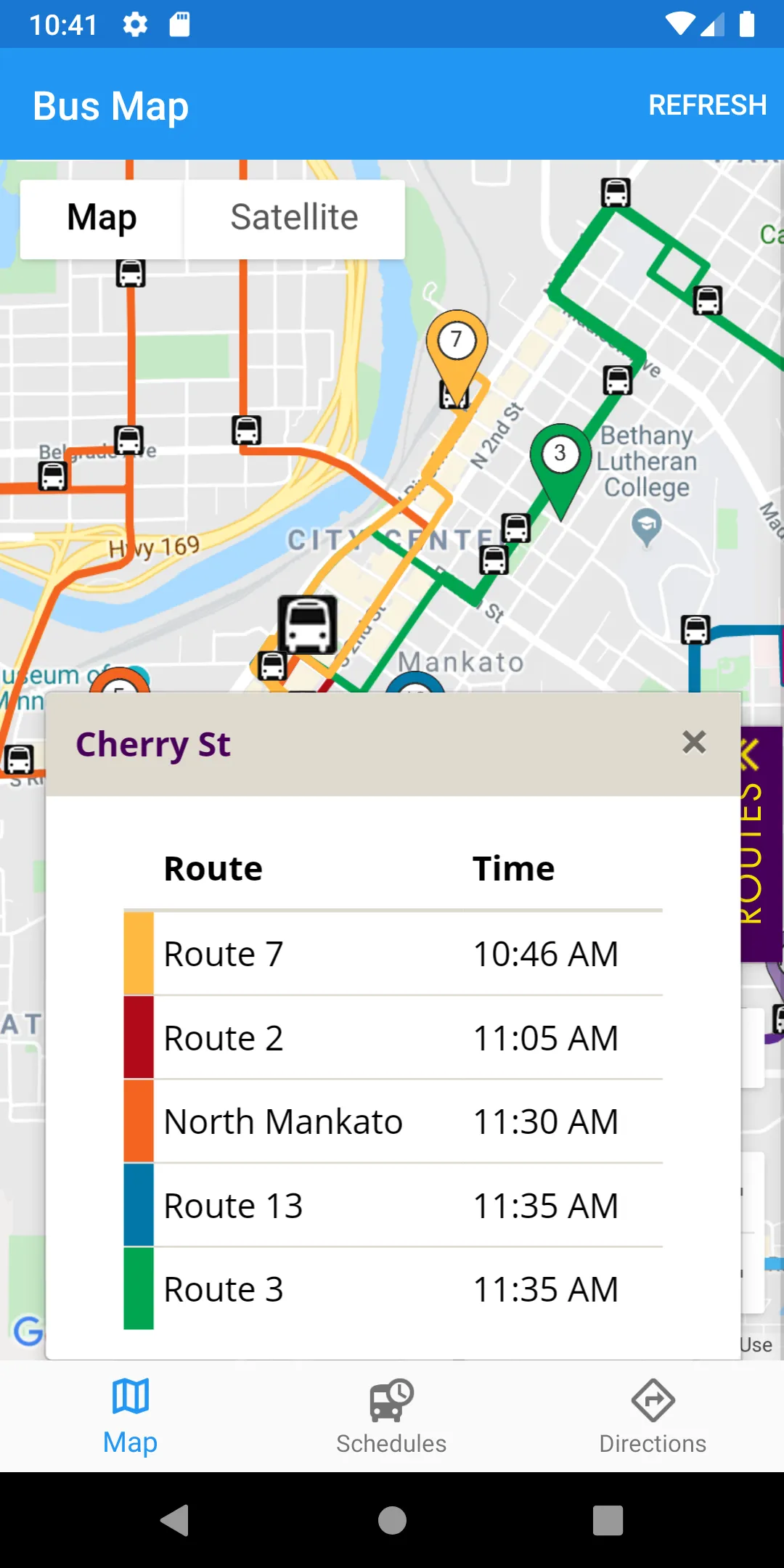Expand the ROUTES side panel

761,844
